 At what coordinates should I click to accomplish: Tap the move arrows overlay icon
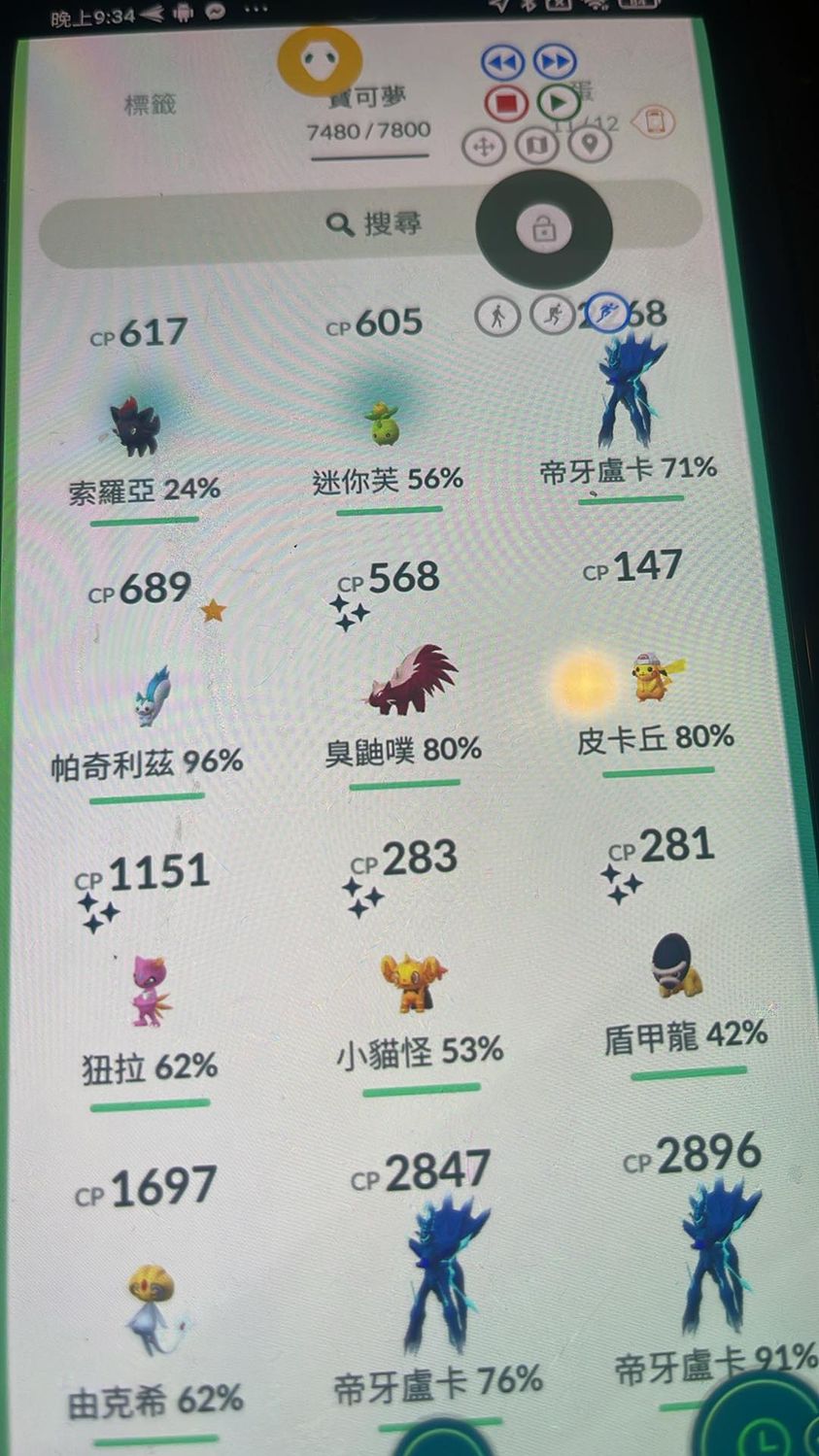(x=484, y=147)
